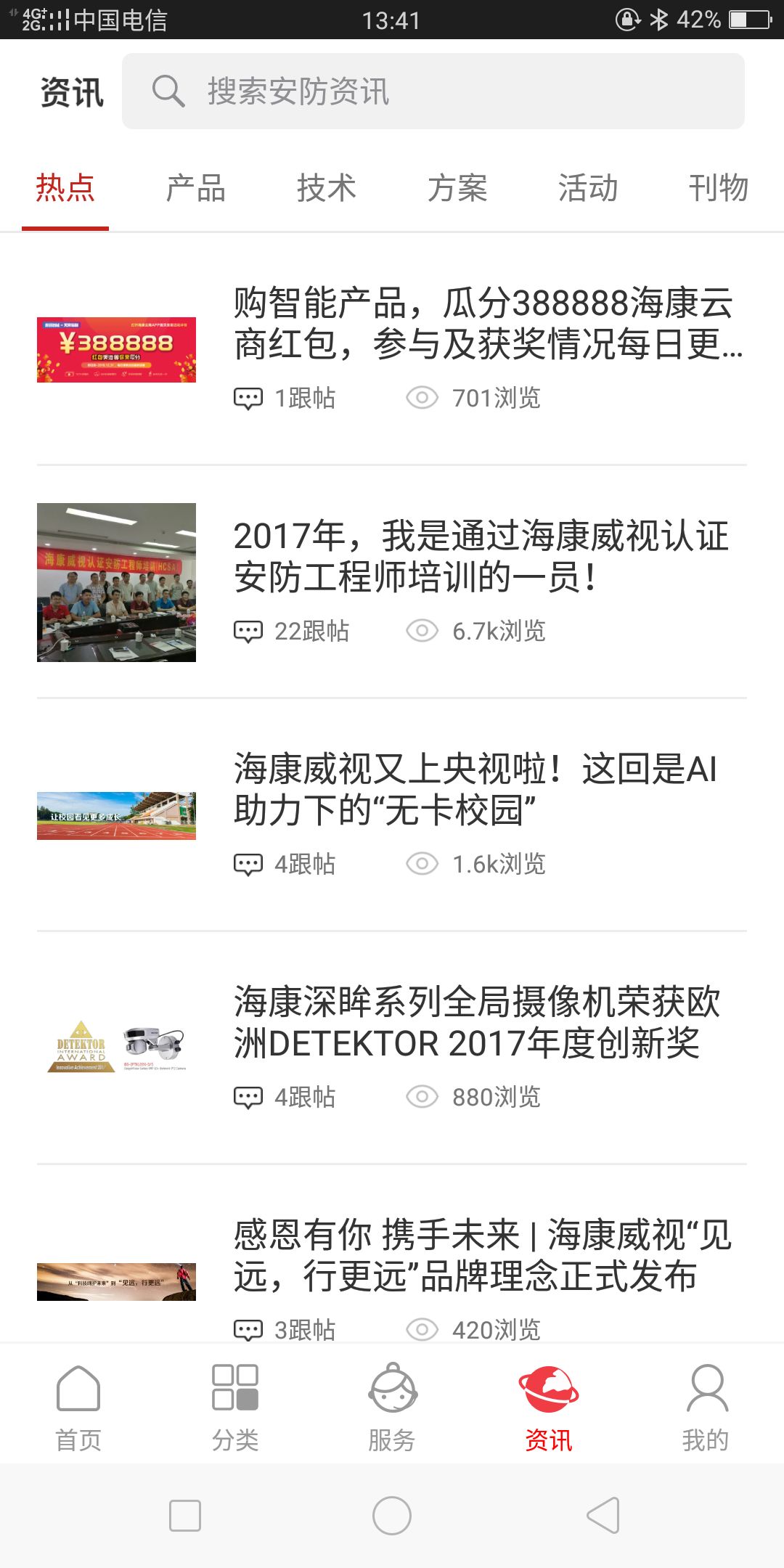
Task: Tap the 388888红包 banner thumbnail image
Action: pyautogui.click(x=116, y=351)
